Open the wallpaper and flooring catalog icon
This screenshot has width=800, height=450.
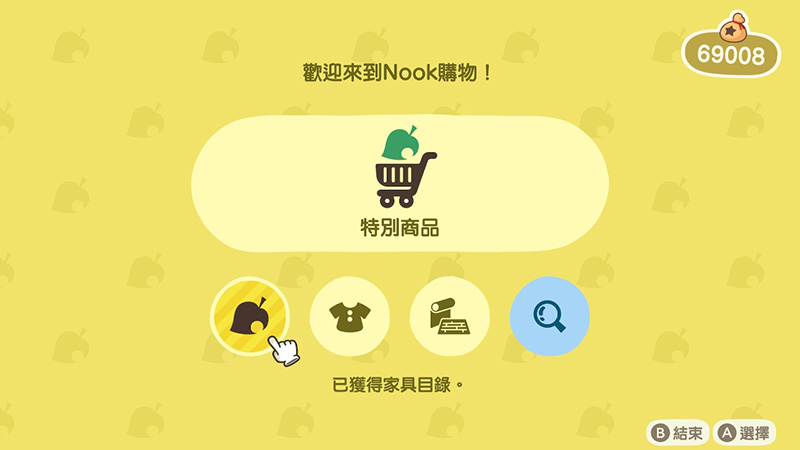[x=449, y=317]
